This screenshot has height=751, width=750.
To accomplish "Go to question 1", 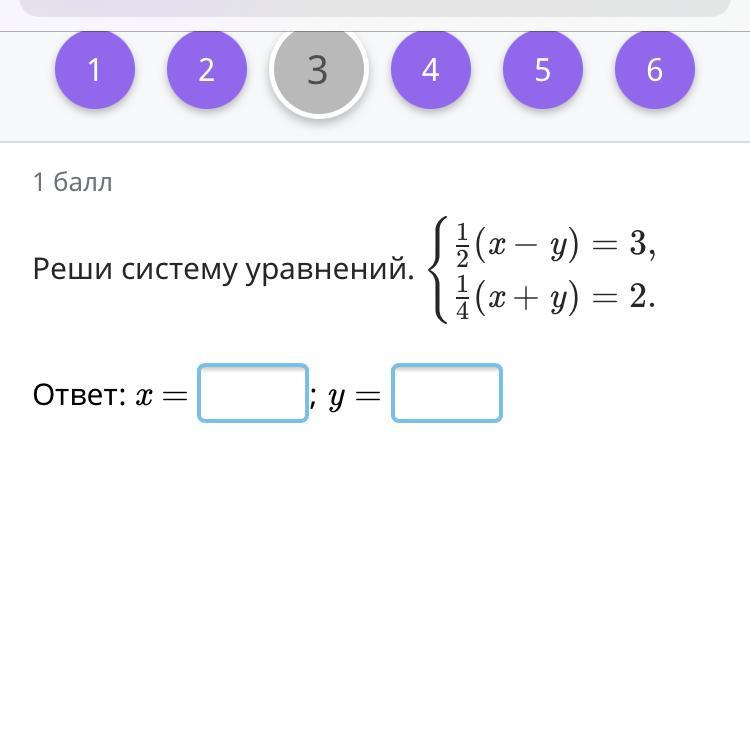I will [95, 69].
